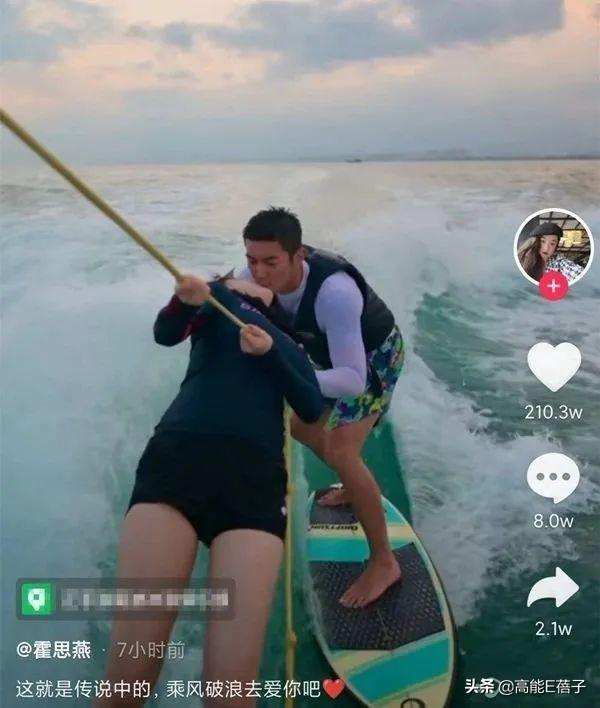Open the blurred location tag
This screenshot has width=600, height=708.
tap(126, 599)
